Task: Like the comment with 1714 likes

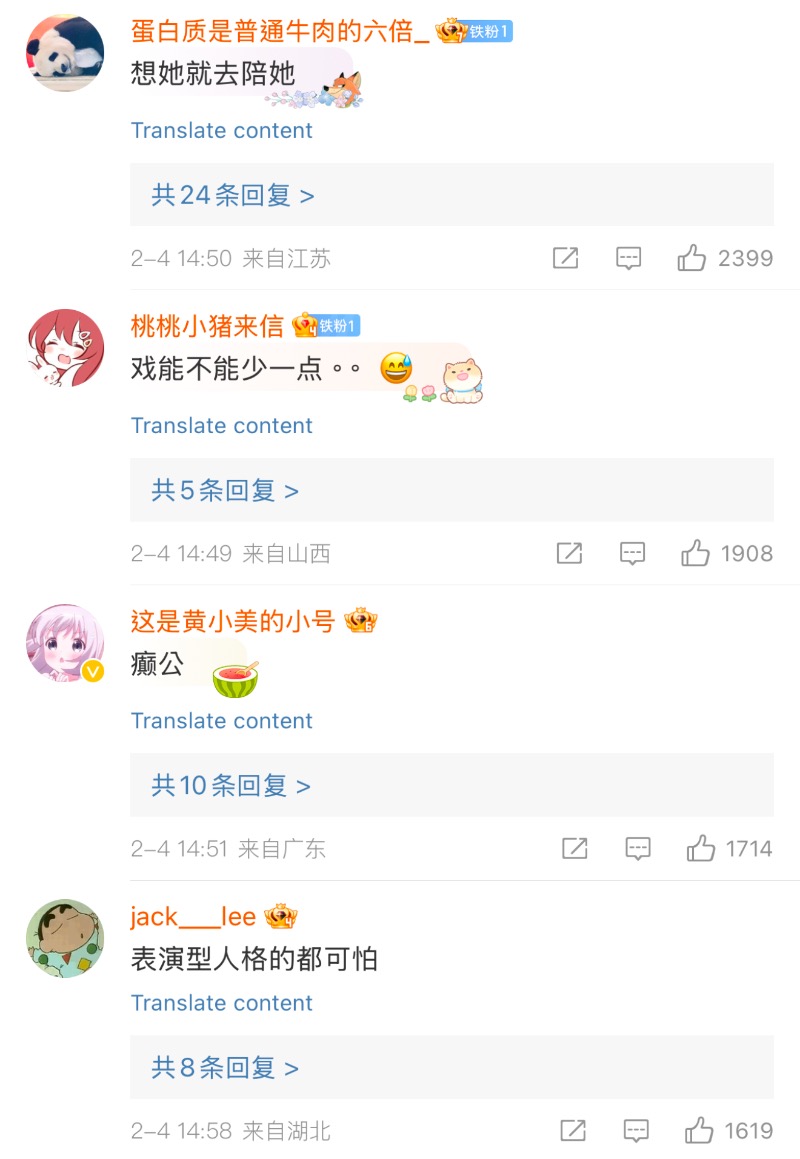Action: (700, 850)
